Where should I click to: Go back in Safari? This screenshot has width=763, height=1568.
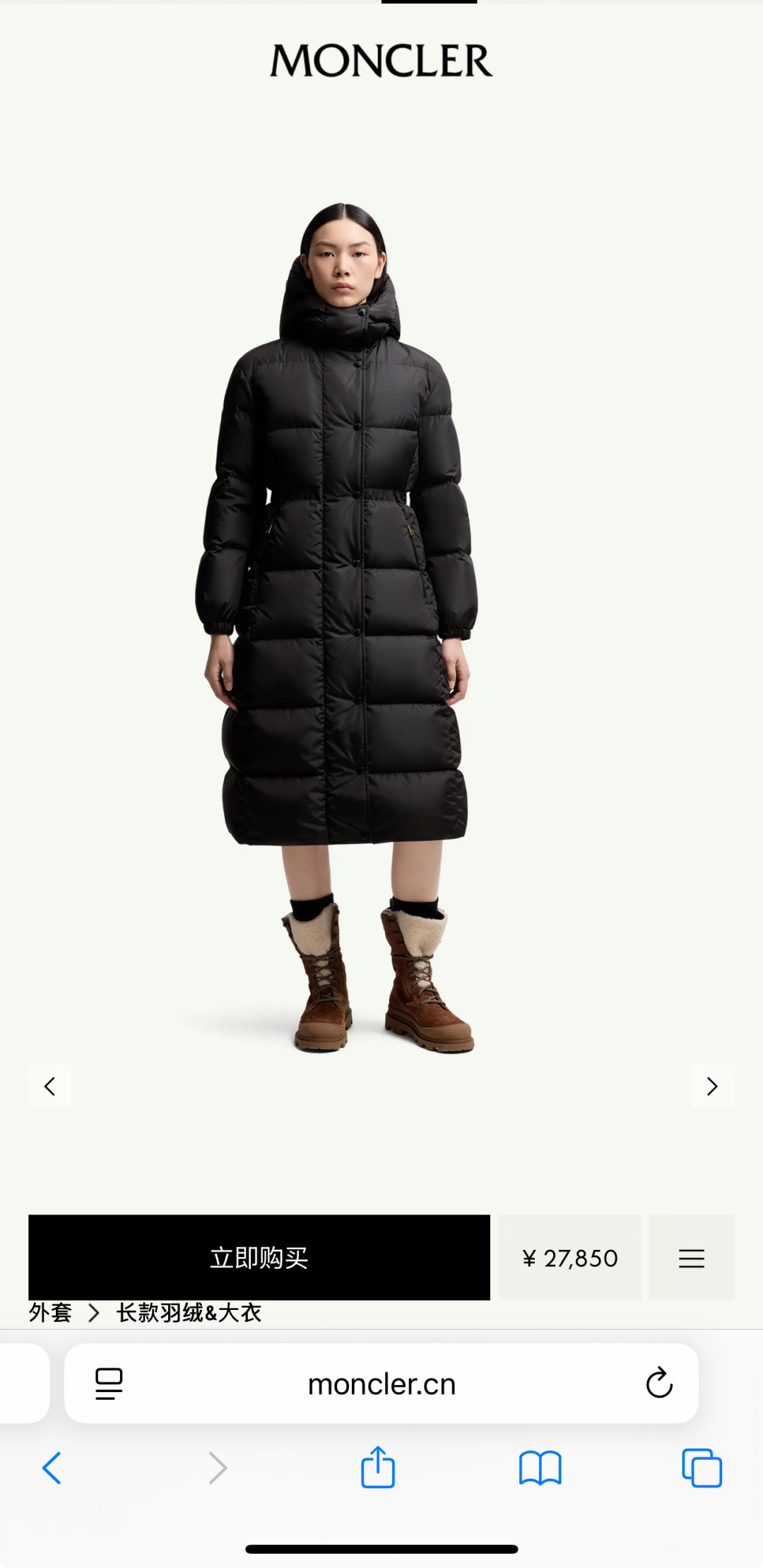52,1468
